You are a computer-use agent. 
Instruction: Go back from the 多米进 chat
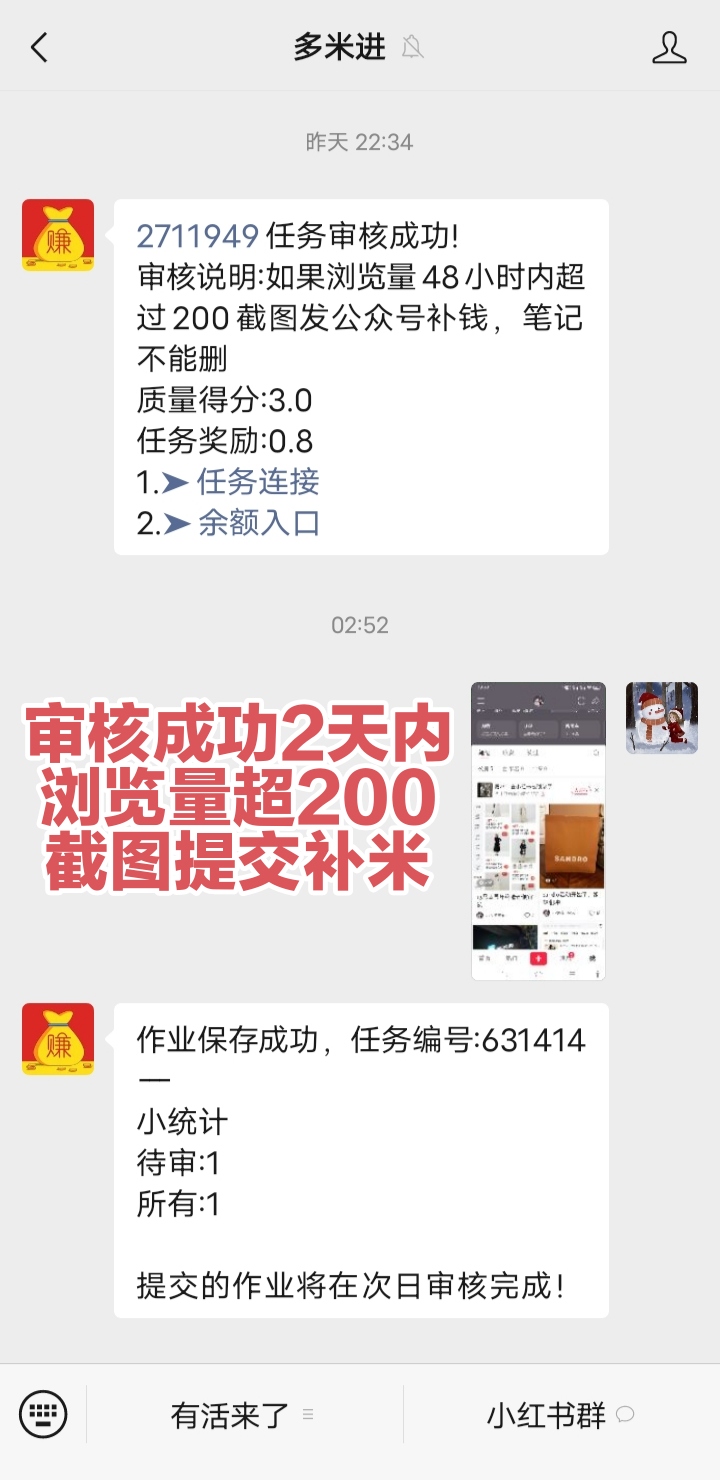click(39, 47)
